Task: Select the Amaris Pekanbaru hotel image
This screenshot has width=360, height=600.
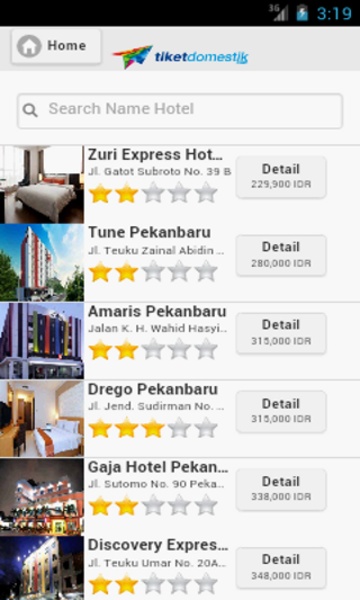Action: pos(42,341)
